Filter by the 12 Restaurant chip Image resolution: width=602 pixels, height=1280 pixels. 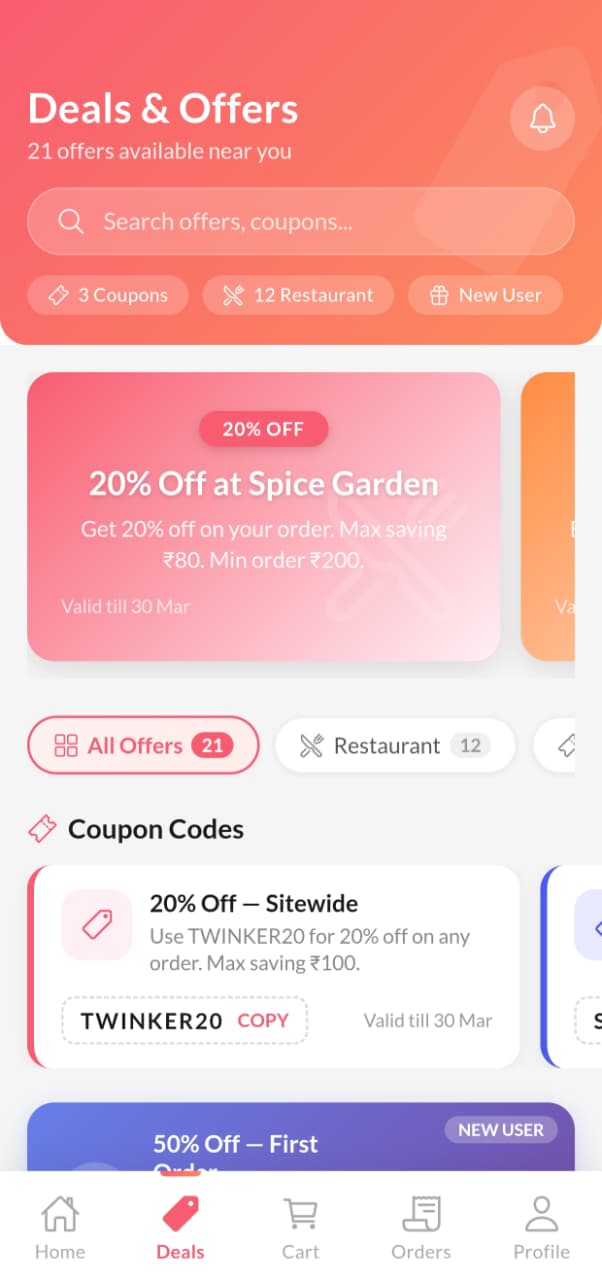[298, 295]
